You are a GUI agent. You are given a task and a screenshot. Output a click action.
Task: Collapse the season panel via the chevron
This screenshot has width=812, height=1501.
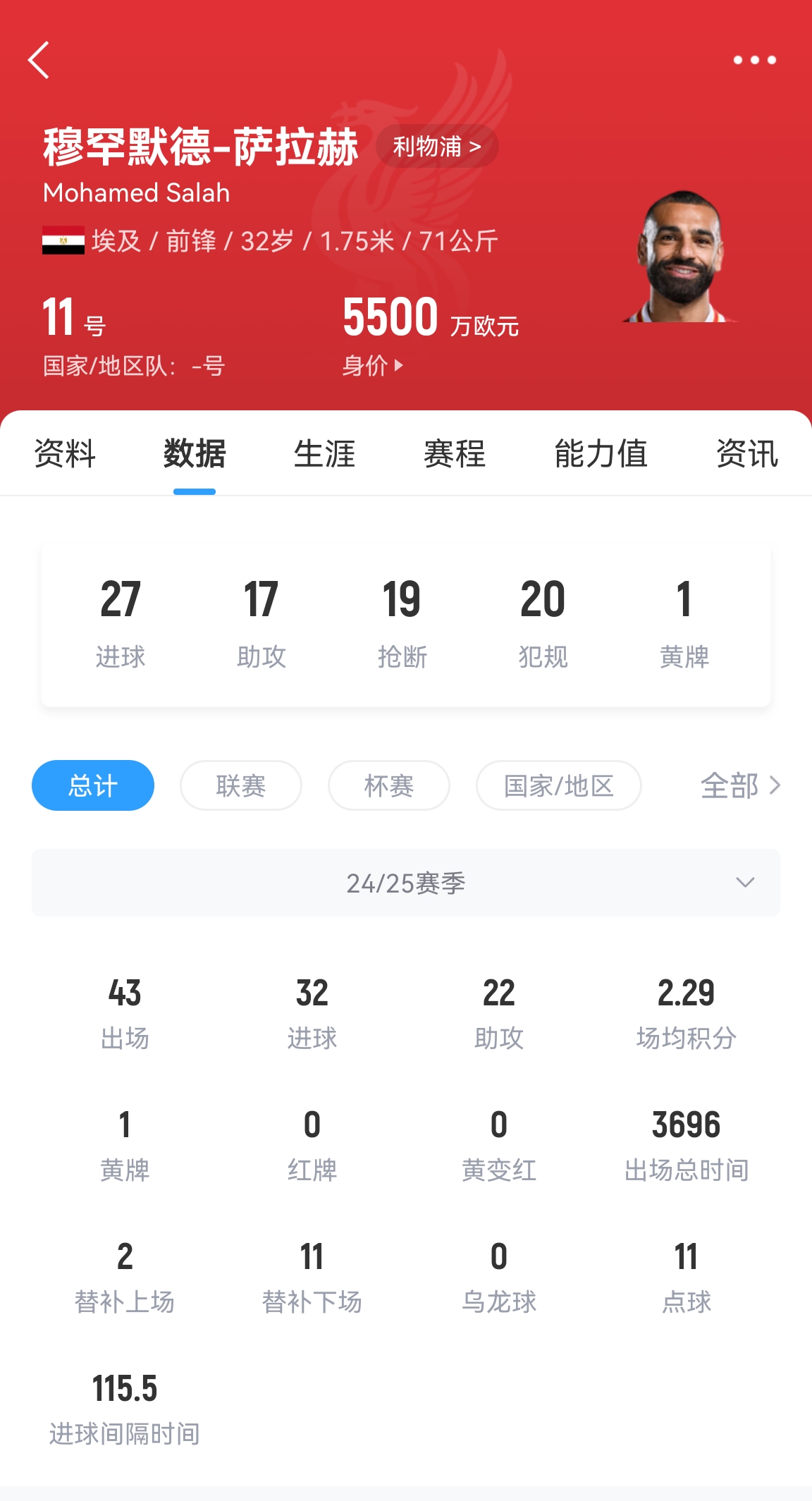coord(745,883)
